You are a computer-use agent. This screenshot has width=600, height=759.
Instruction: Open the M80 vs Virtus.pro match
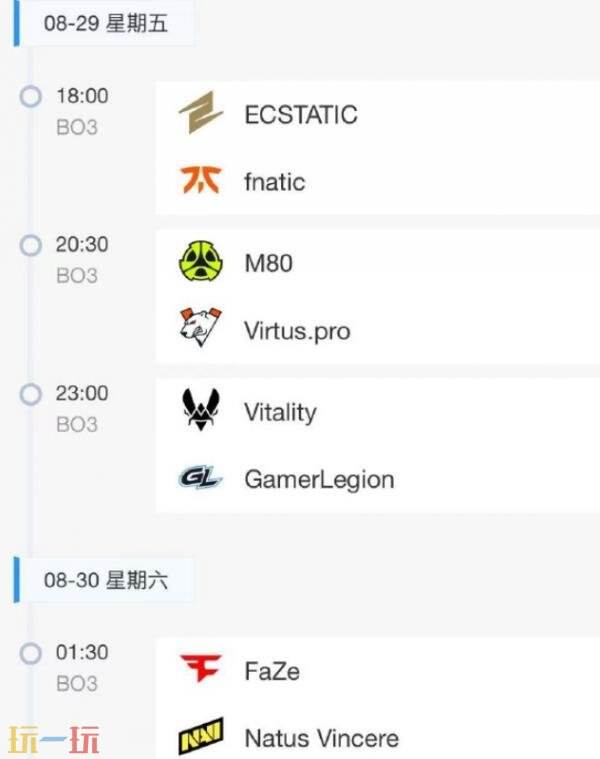pos(375,297)
